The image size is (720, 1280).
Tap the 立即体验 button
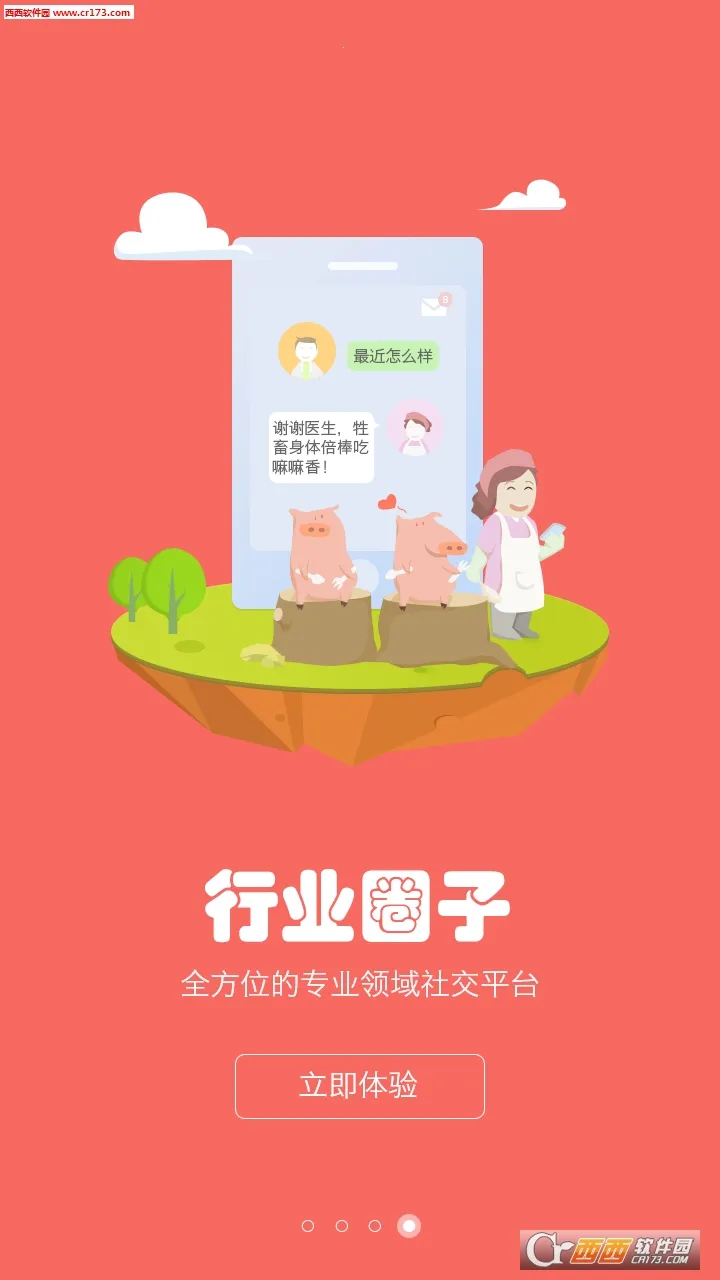point(359,1086)
